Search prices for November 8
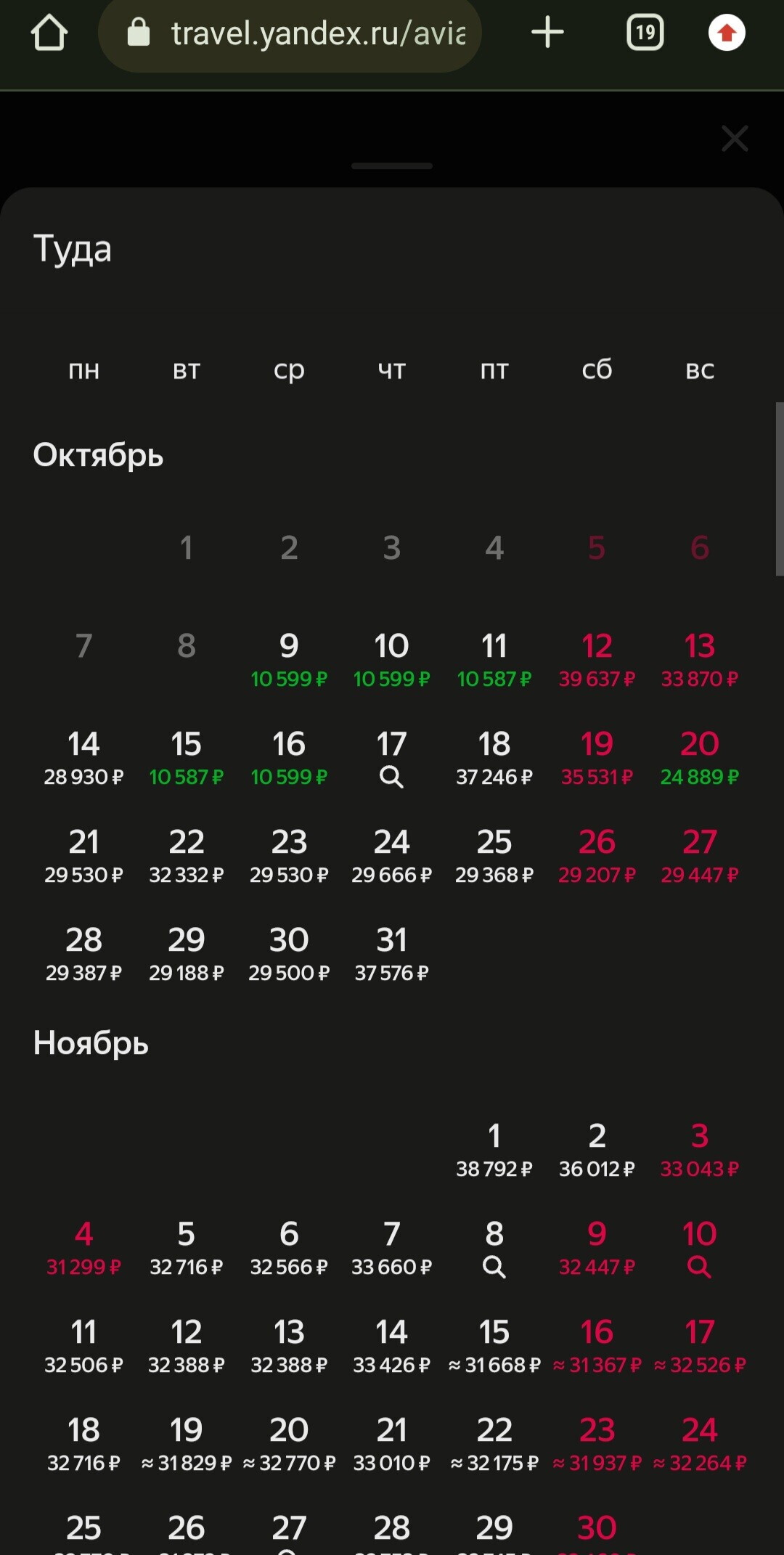 click(x=494, y=1247)
